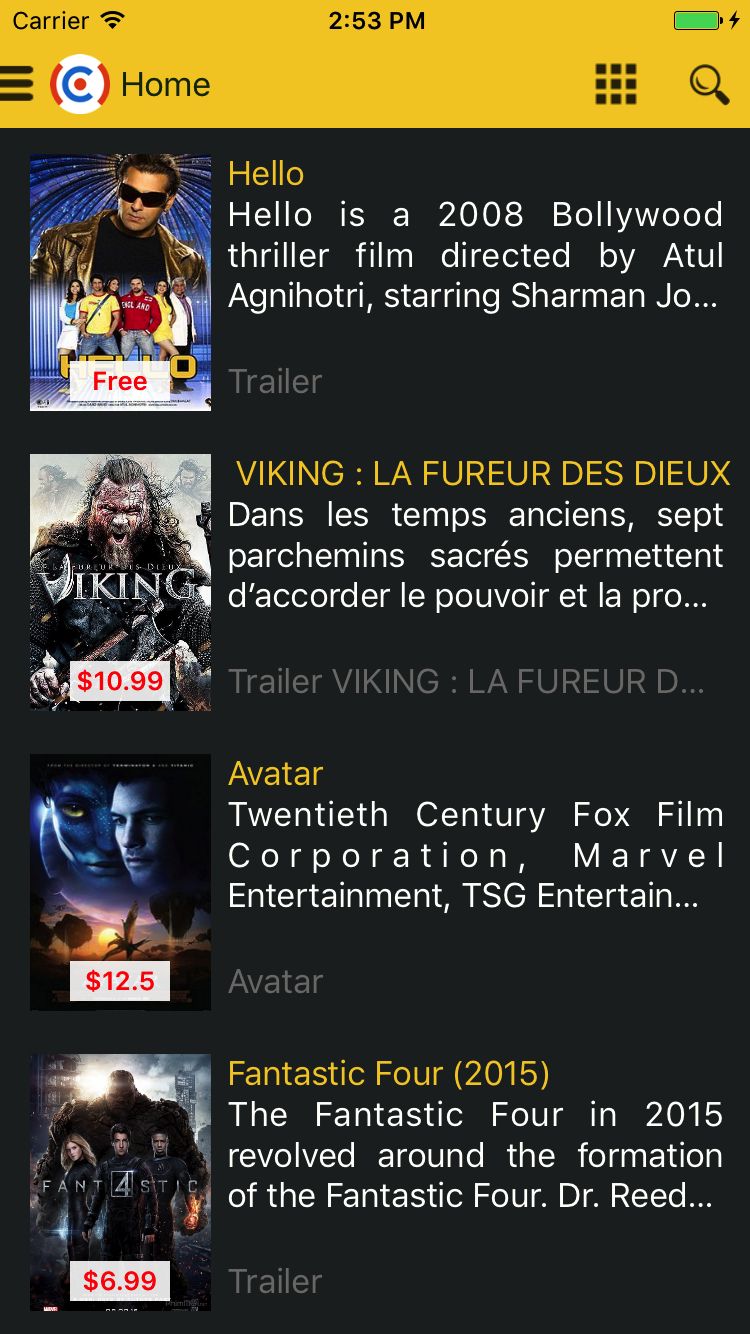Open the Avatar movie entry
750x1334 pixels.
point(276,774)
